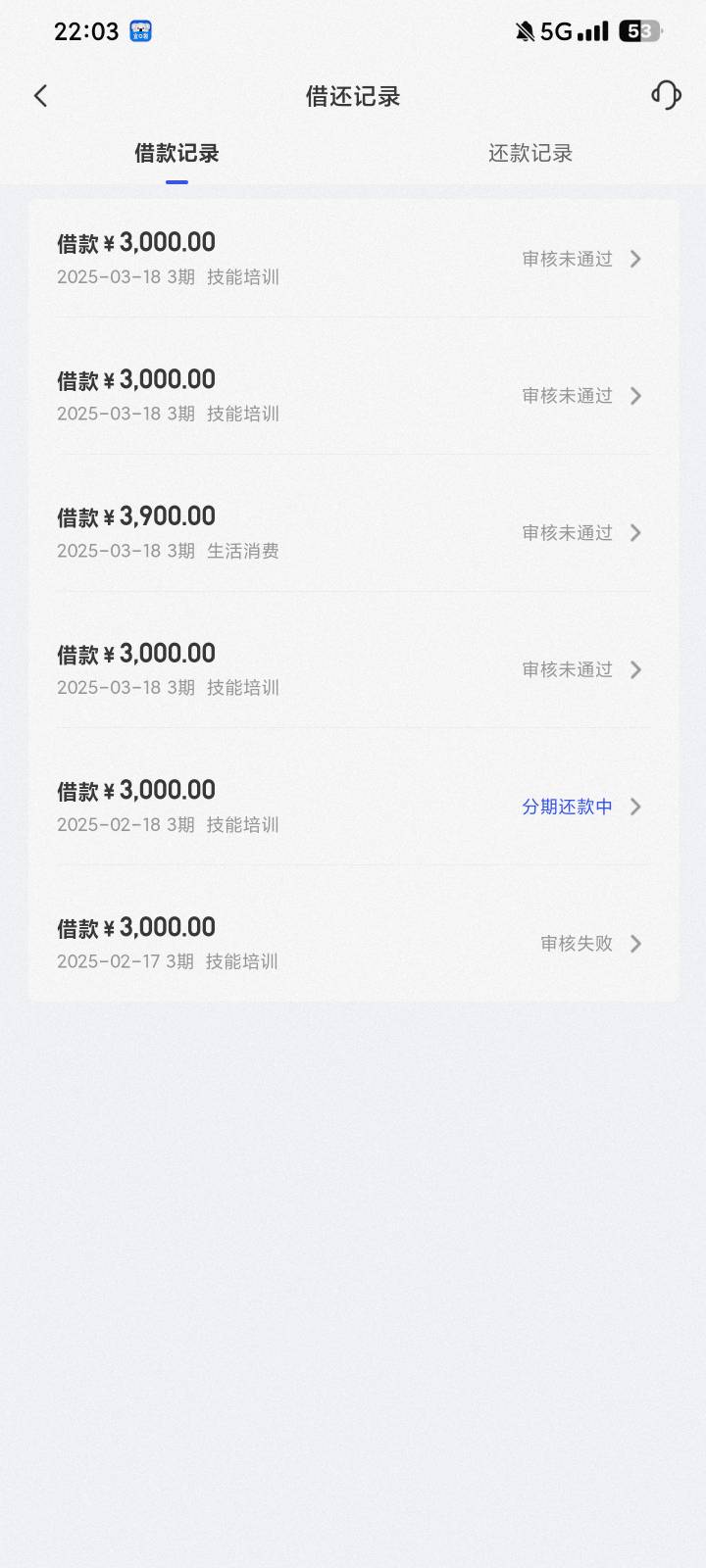Open the 2025-02-17 loan marked 审核失败
This screenshot has width=706, height=1568.
point(353,943)
